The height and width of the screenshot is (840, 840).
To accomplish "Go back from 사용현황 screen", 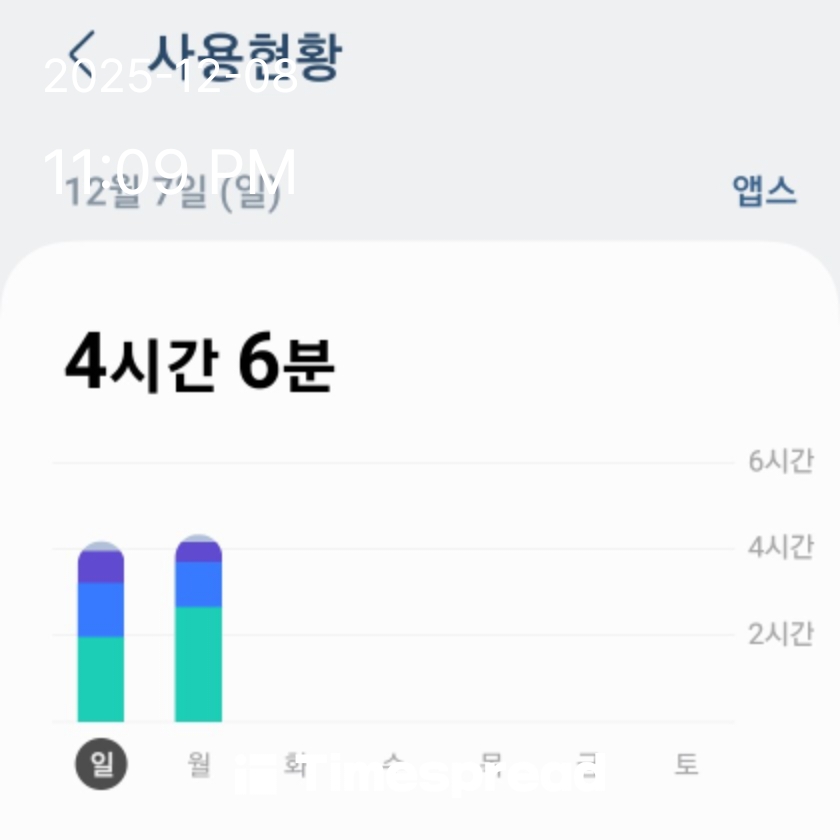I will (x=82, y=52).
